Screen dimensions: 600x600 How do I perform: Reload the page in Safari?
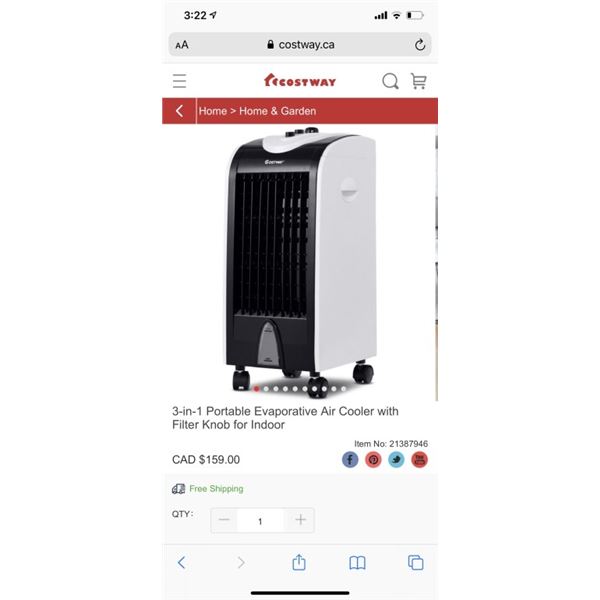[420, 45]
